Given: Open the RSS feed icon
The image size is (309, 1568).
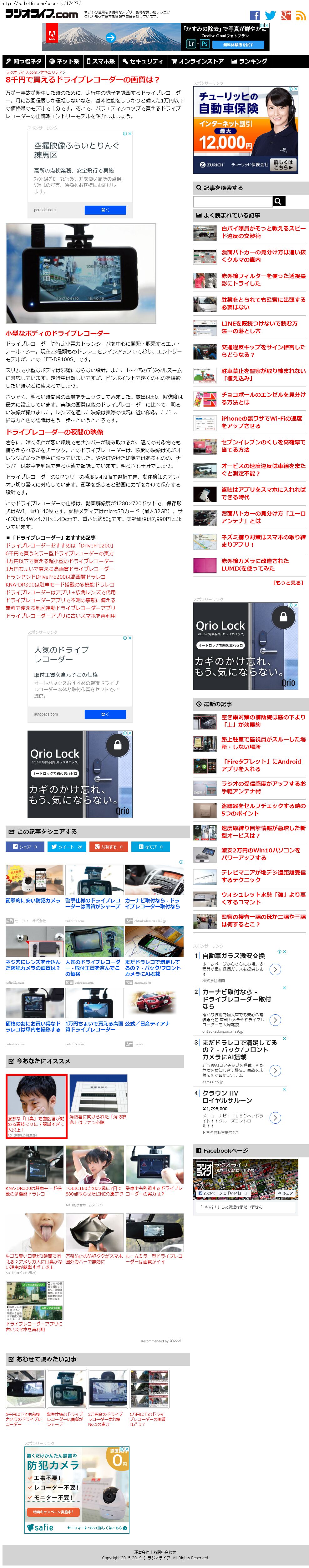Looking at the screenshot, I should (x=301, y=15).
